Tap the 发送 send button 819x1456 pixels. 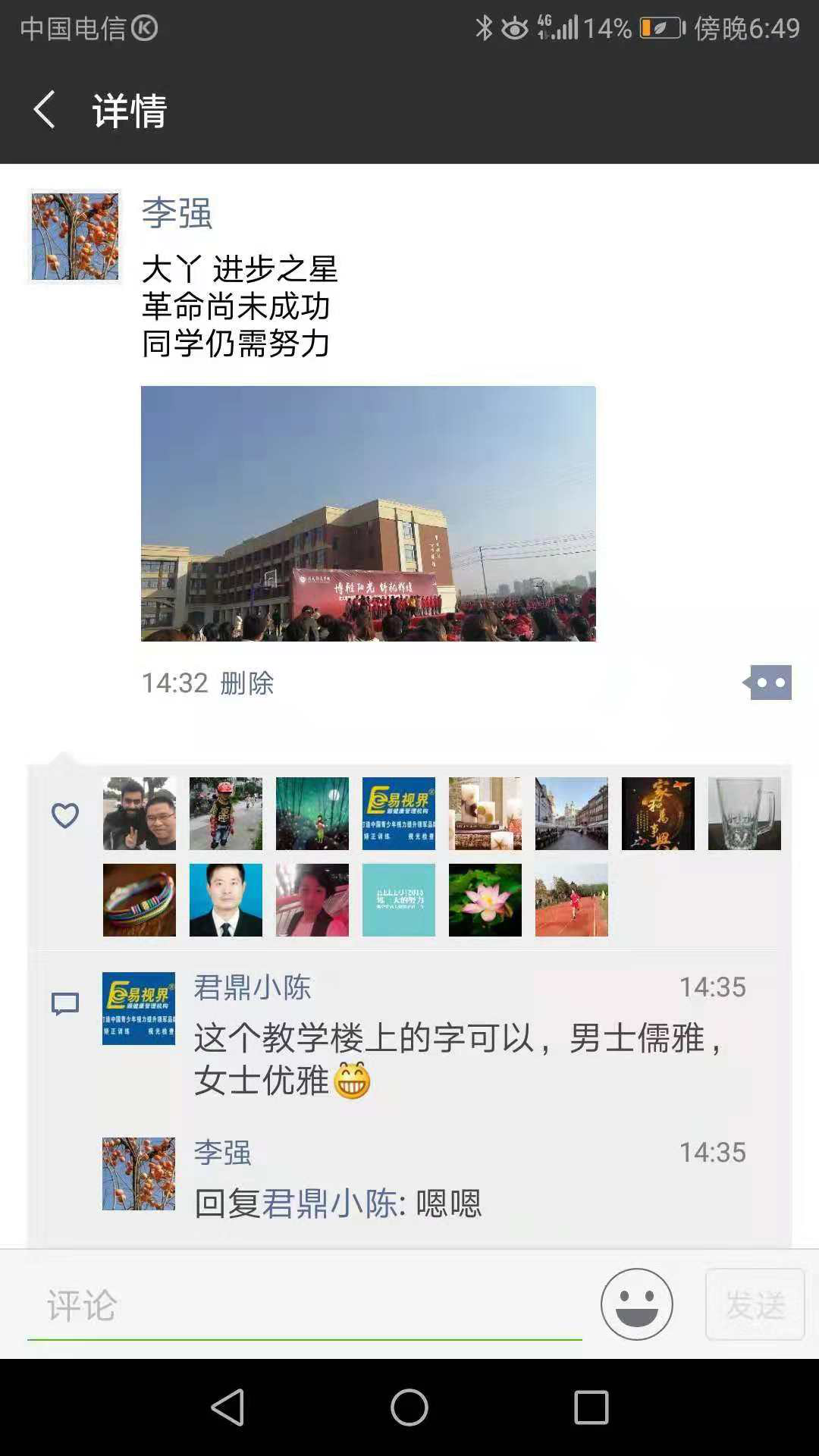click(x=755, y=1304)
